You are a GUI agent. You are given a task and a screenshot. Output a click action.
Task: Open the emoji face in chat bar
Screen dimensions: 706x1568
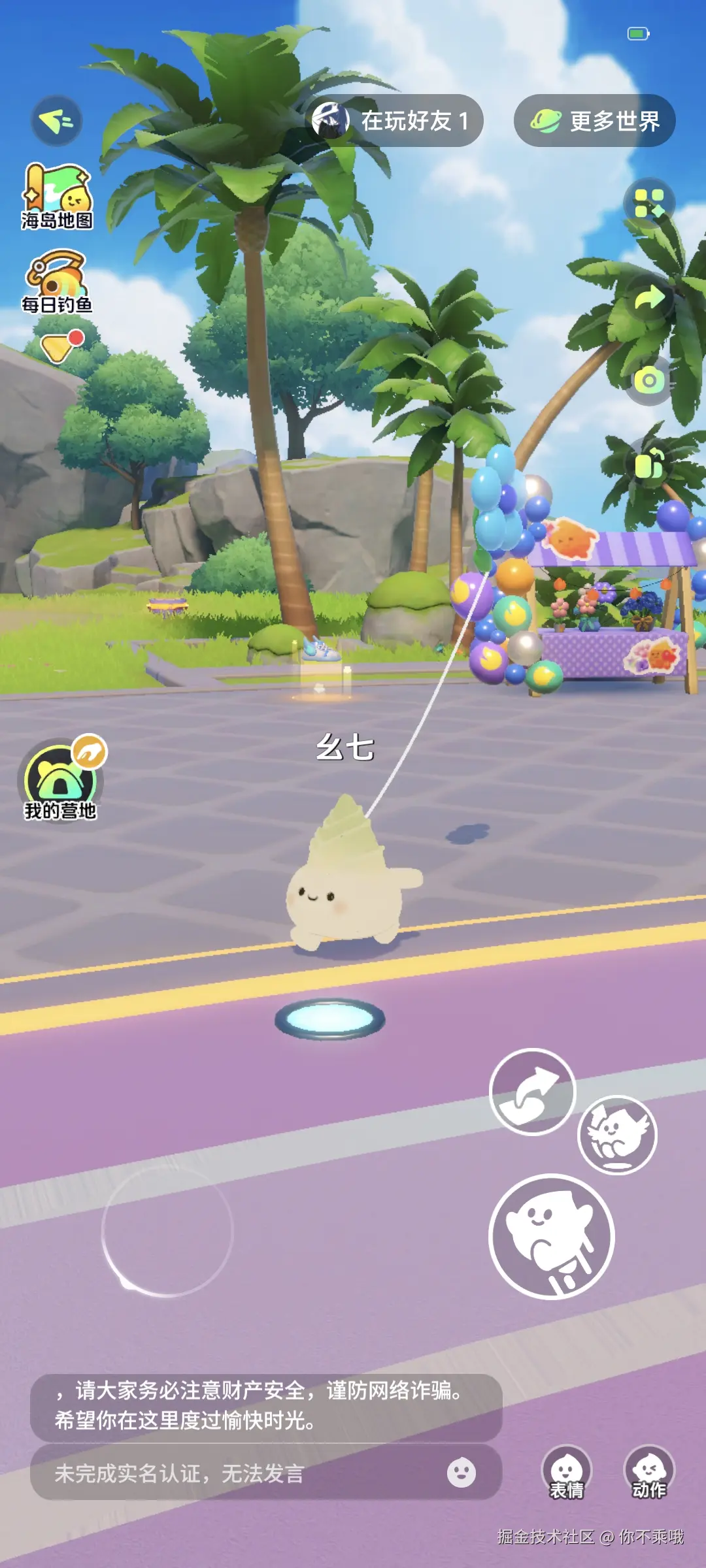(461, 1473)
